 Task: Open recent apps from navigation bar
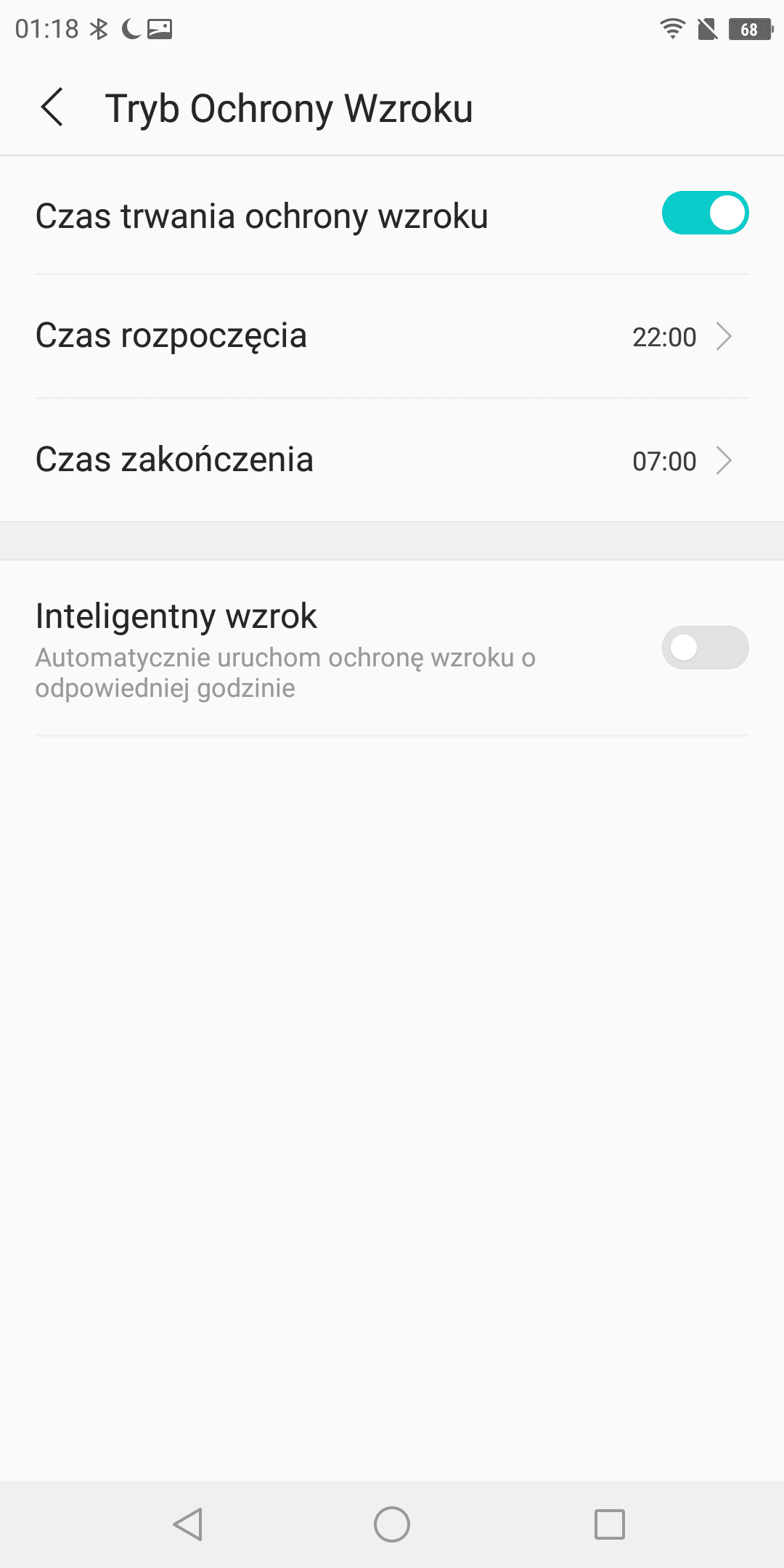[x=609, y=1524]
